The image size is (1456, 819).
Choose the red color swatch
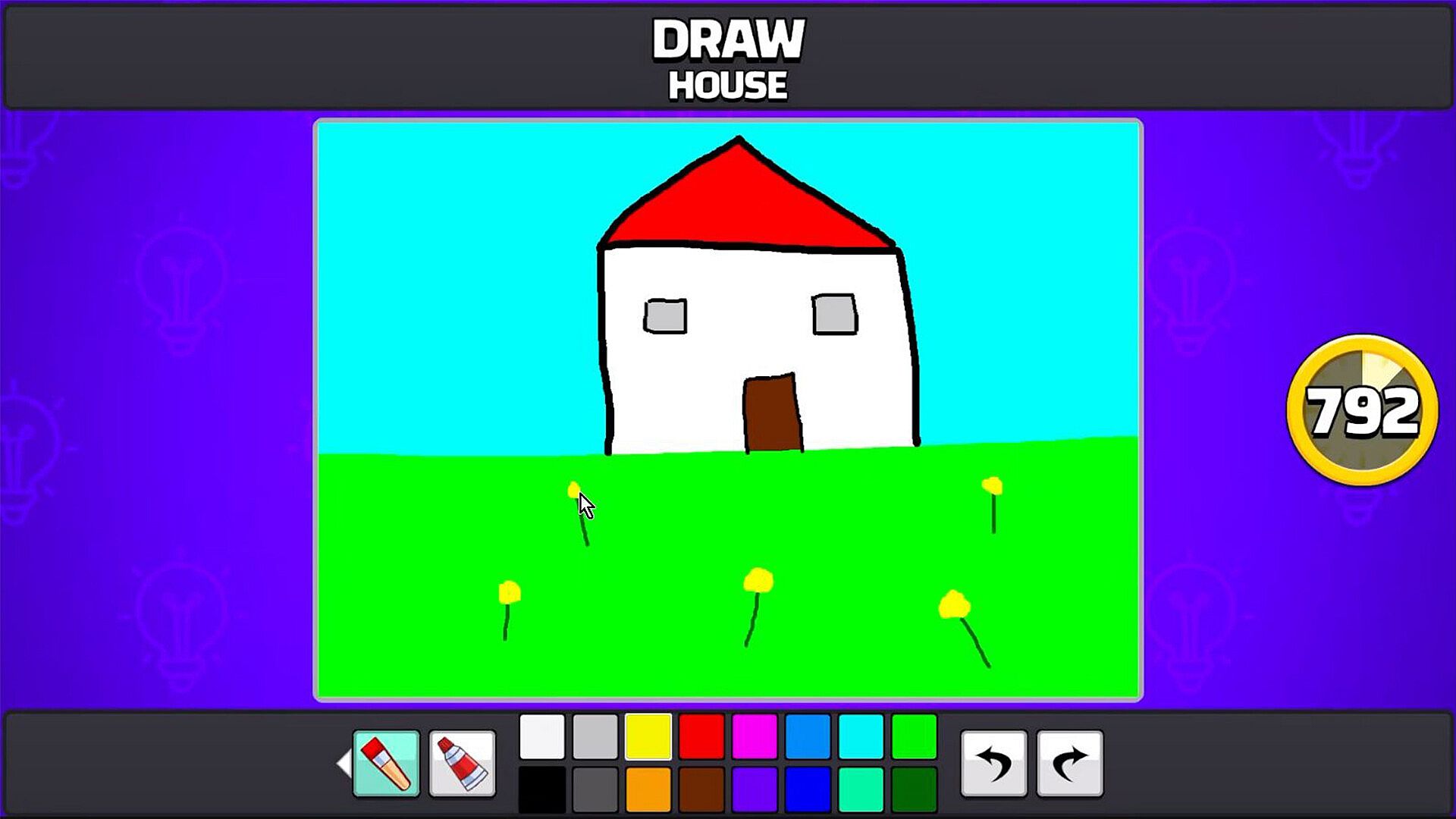click(x=701, y=736)
